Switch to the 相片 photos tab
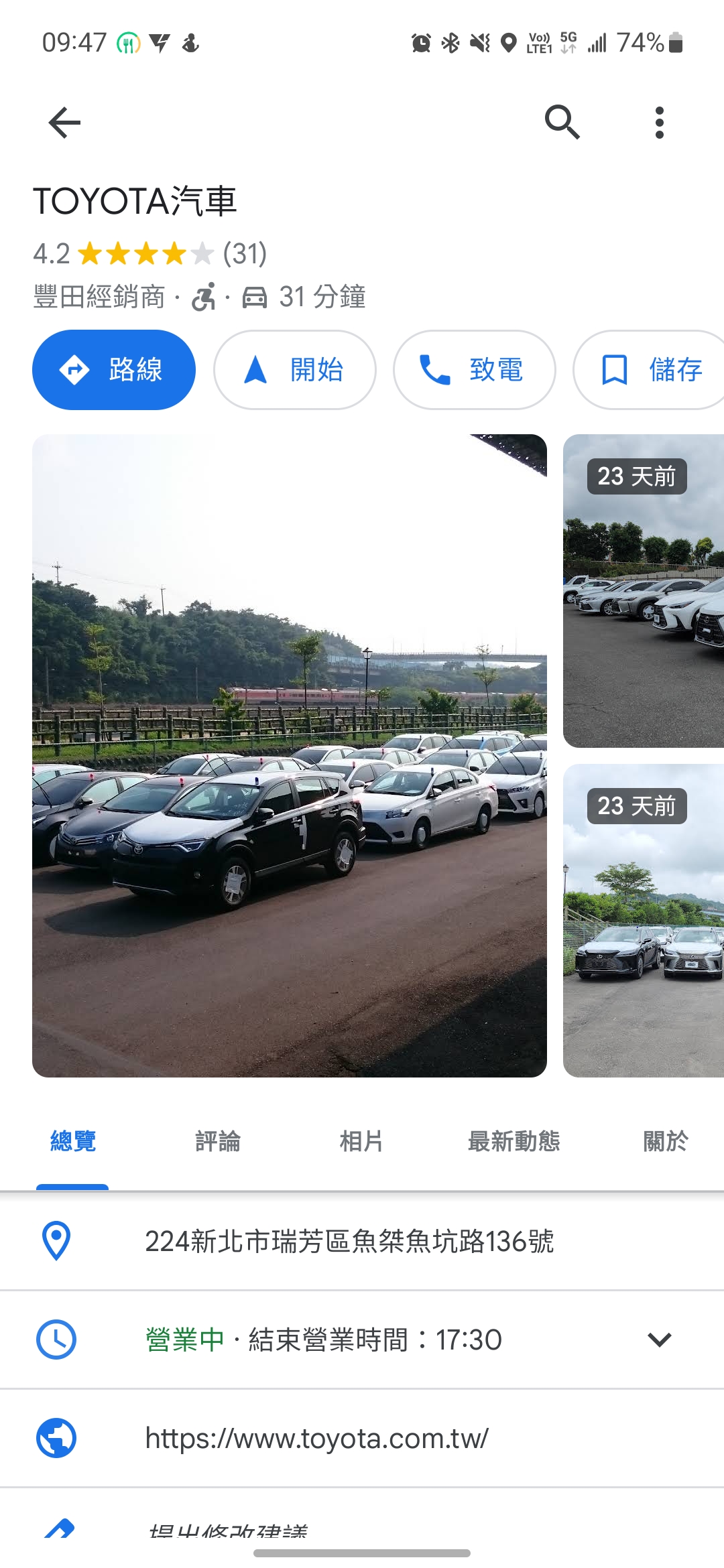 coord(361,1140)
